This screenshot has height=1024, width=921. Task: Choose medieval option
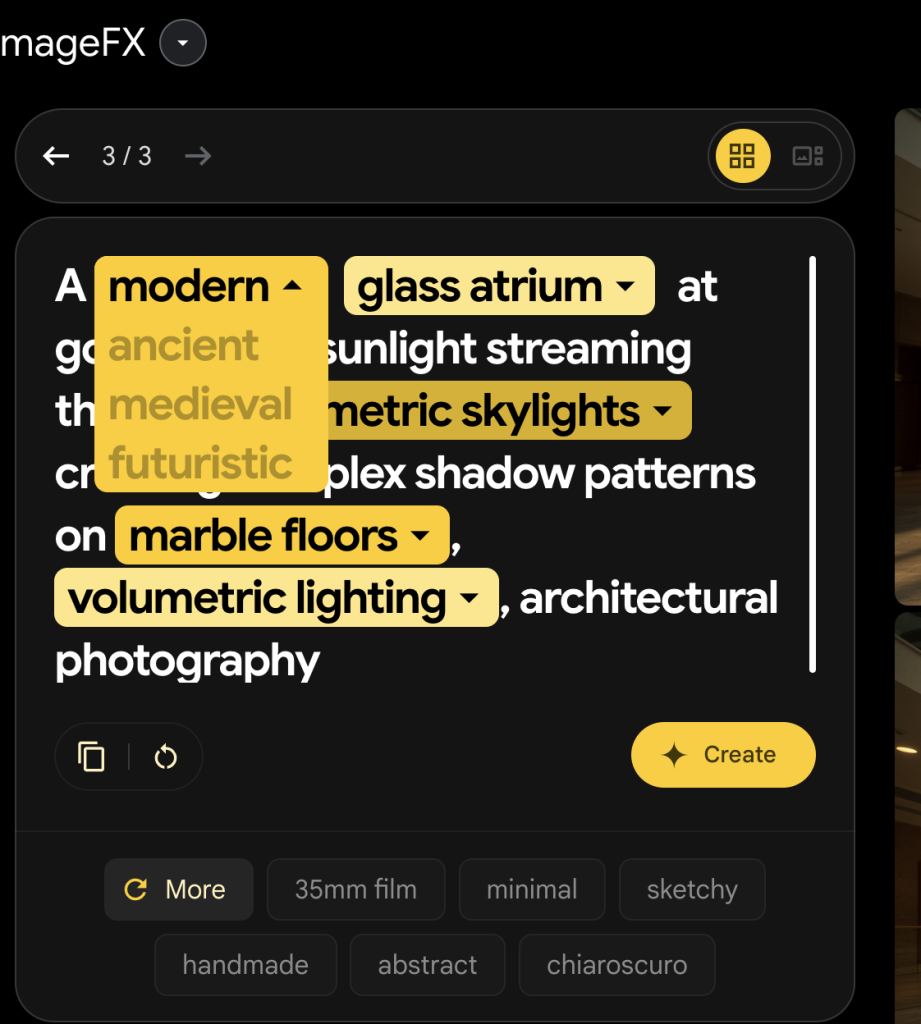(x=200, y=405)
